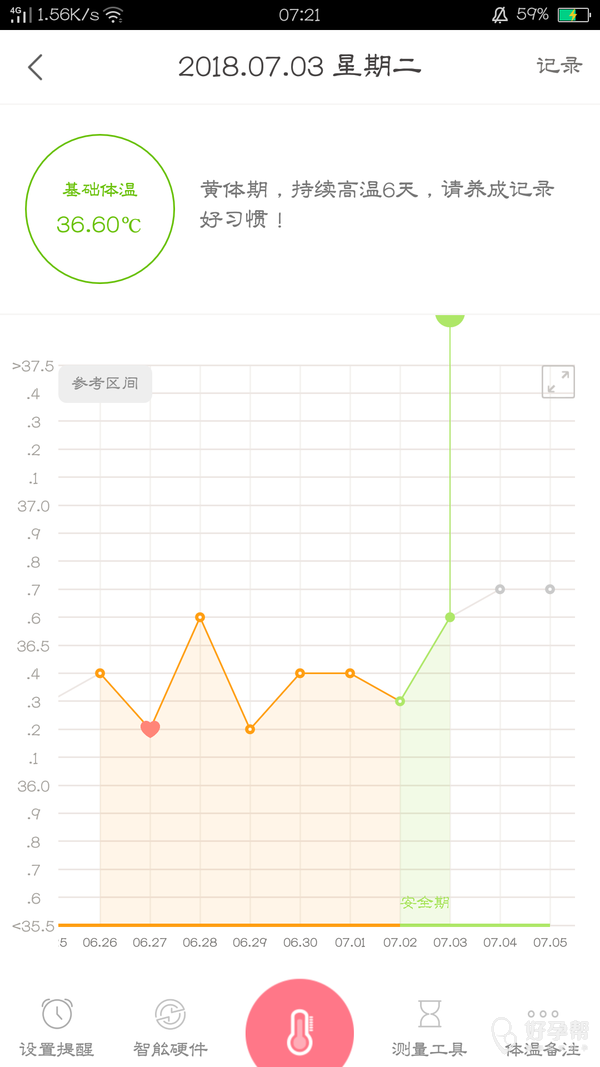600x1067 pixels.
Task: Open 测量工具 measurement tools
Action: coord(429,1027)
